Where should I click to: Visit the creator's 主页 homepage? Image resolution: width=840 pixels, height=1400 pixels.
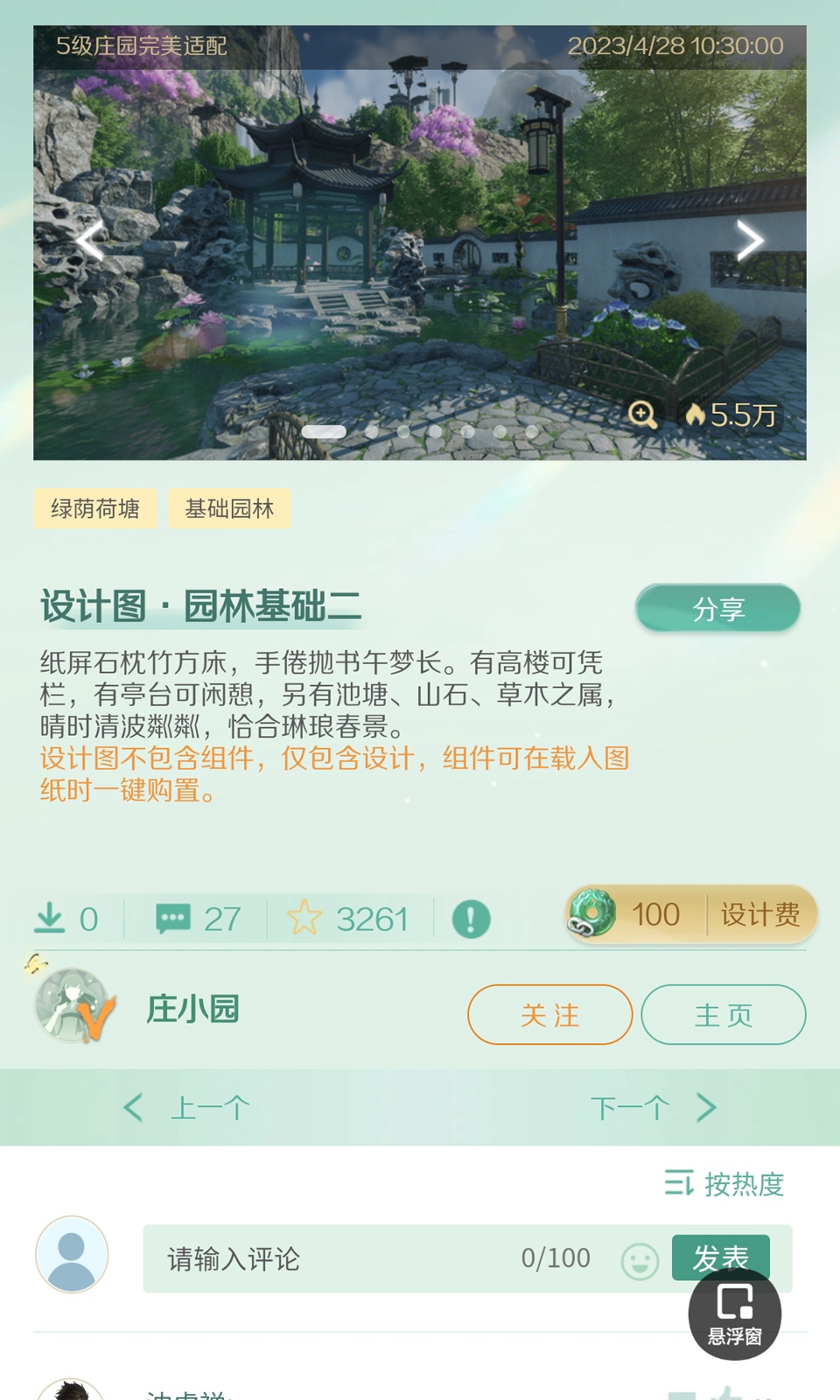(x=723, y=1014)
